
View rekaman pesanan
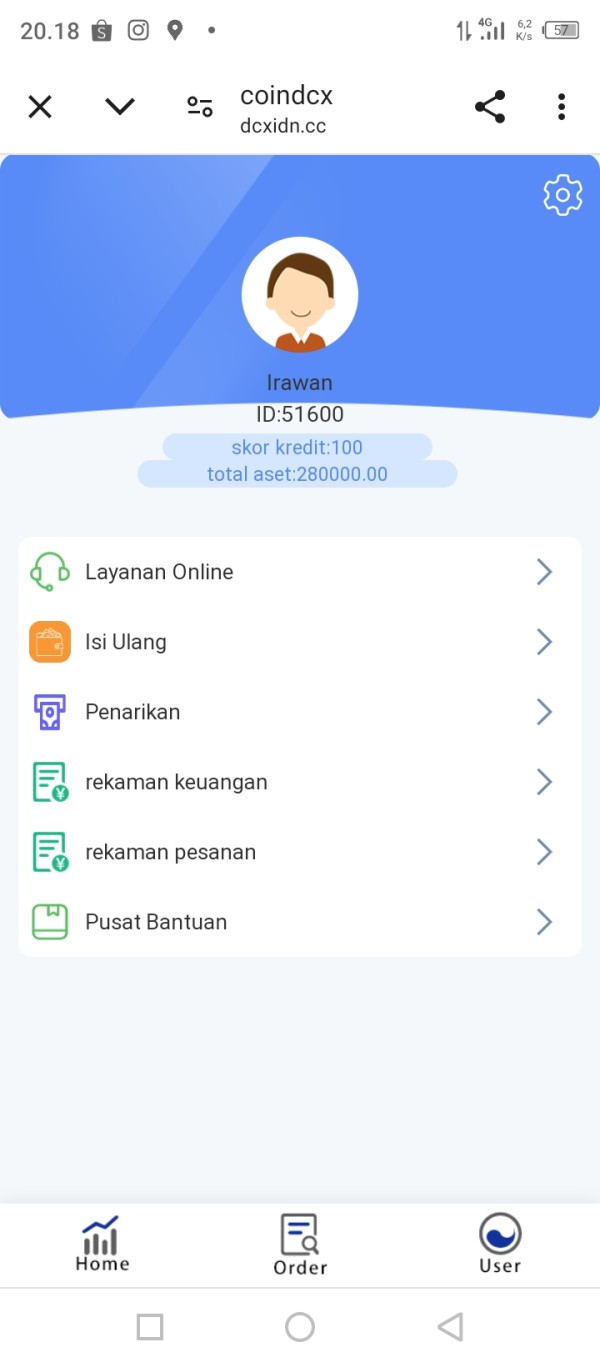[300, 852]
